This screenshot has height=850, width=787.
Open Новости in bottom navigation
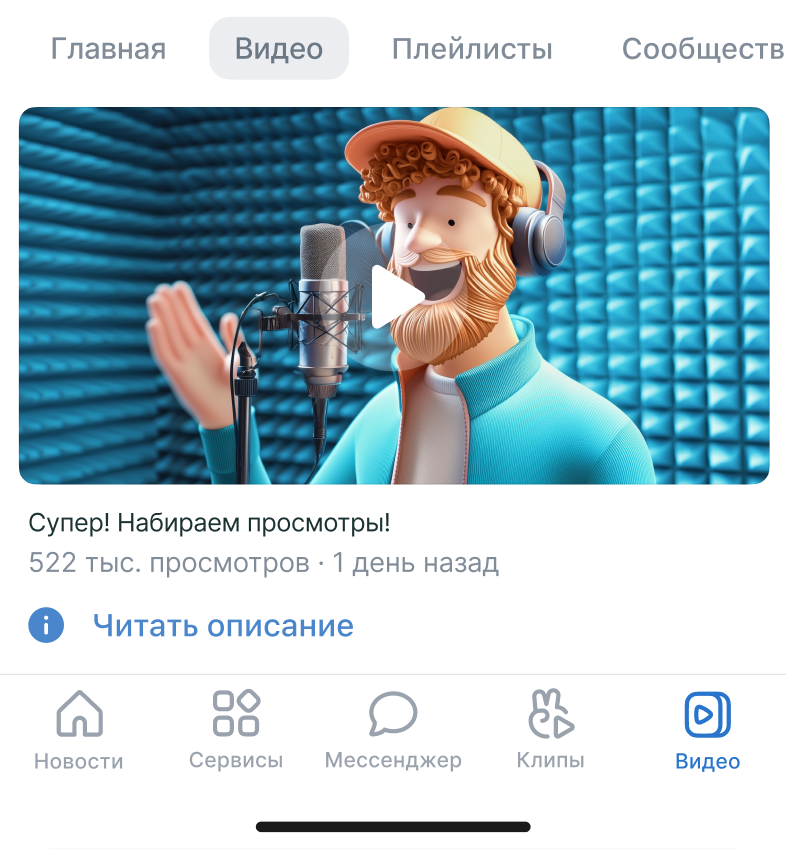pos(79,731)
